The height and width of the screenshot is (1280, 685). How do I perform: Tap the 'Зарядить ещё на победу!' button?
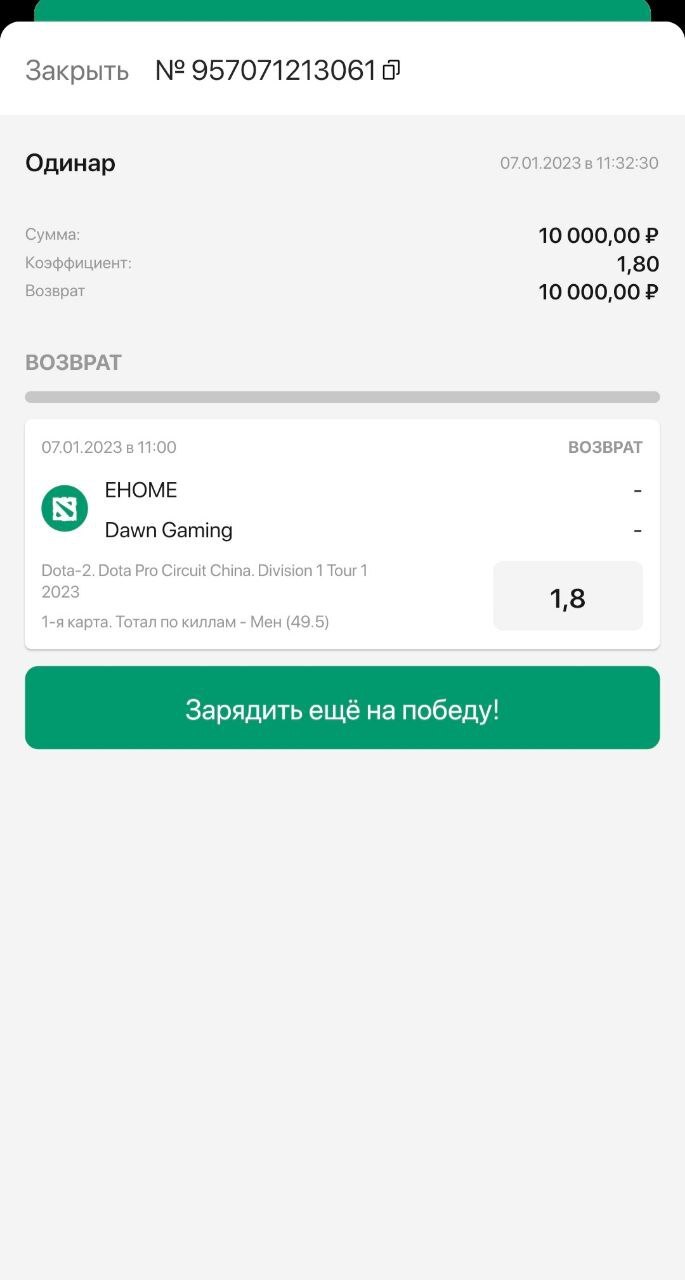click(x=342, y=708)
